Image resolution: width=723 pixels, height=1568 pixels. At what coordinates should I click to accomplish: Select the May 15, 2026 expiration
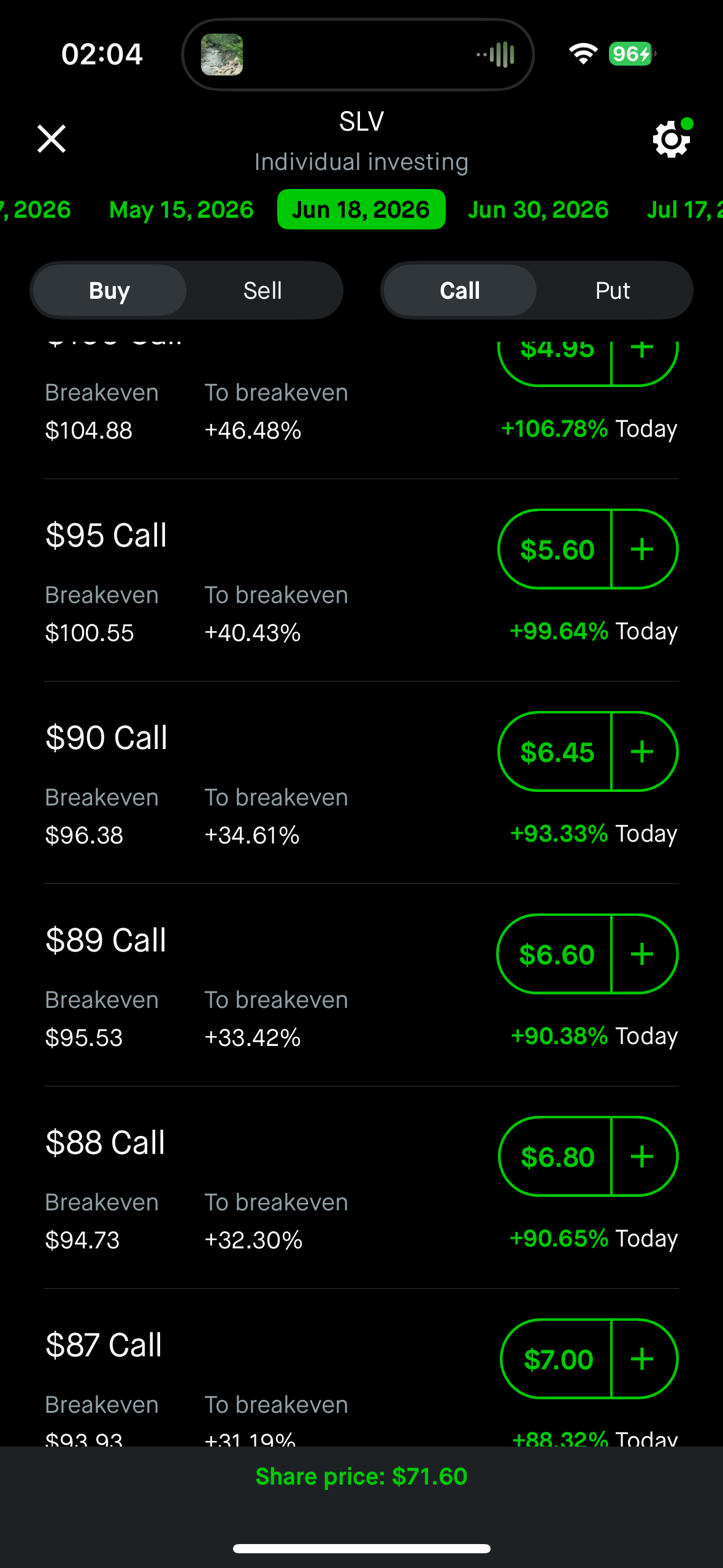click(x=181, y=210)
